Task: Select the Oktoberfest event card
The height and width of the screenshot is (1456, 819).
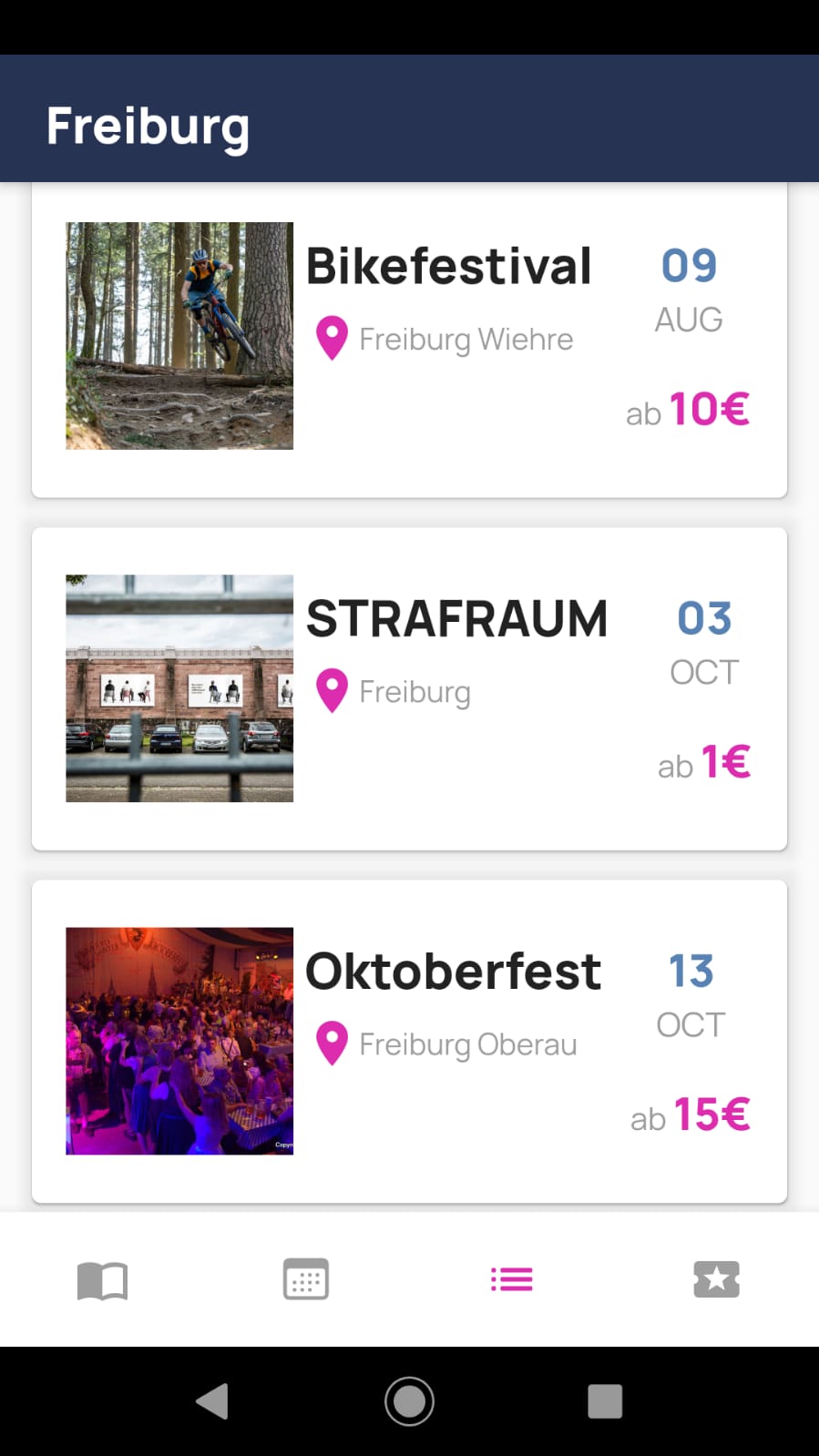Action: point(409,1041)
